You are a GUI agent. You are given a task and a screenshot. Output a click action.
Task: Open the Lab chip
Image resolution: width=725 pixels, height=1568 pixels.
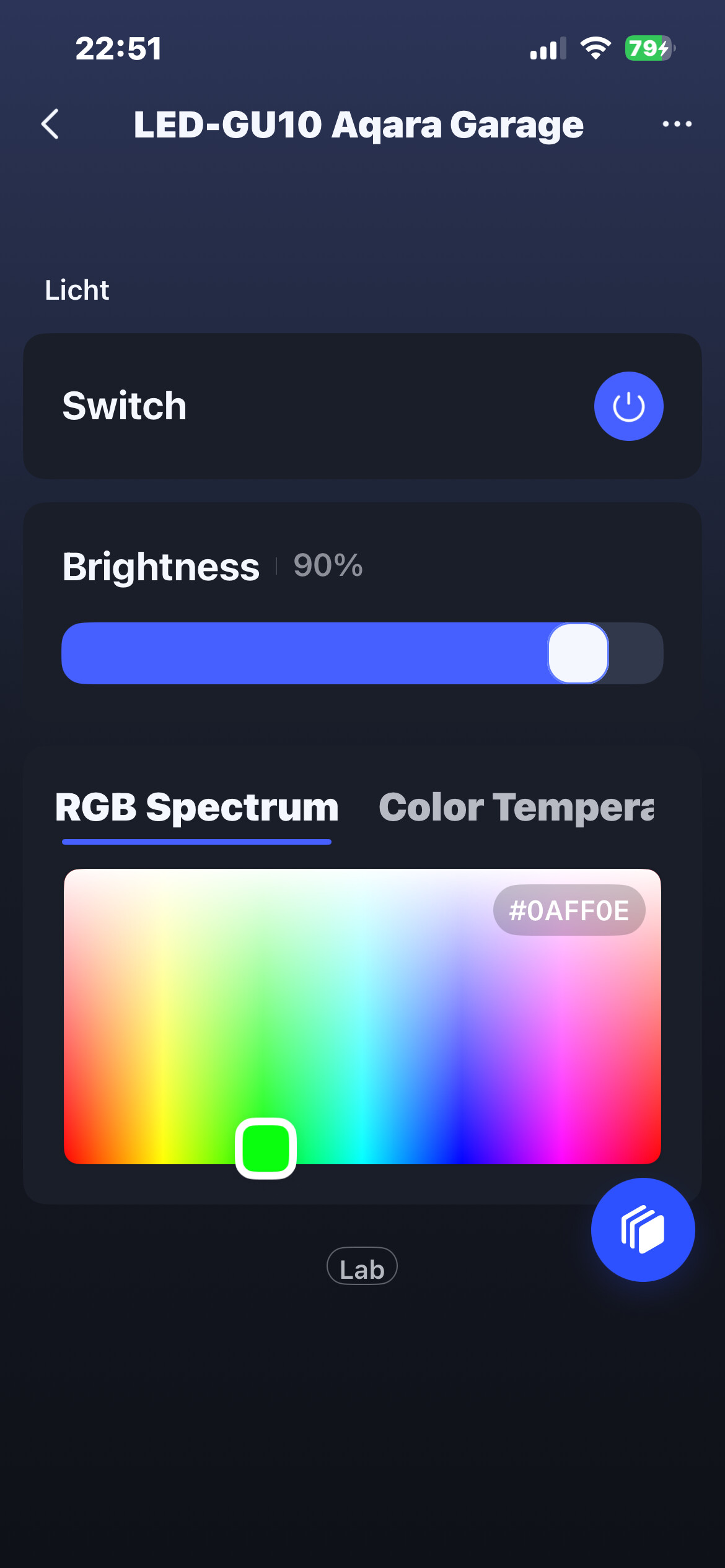(362, 1266)
